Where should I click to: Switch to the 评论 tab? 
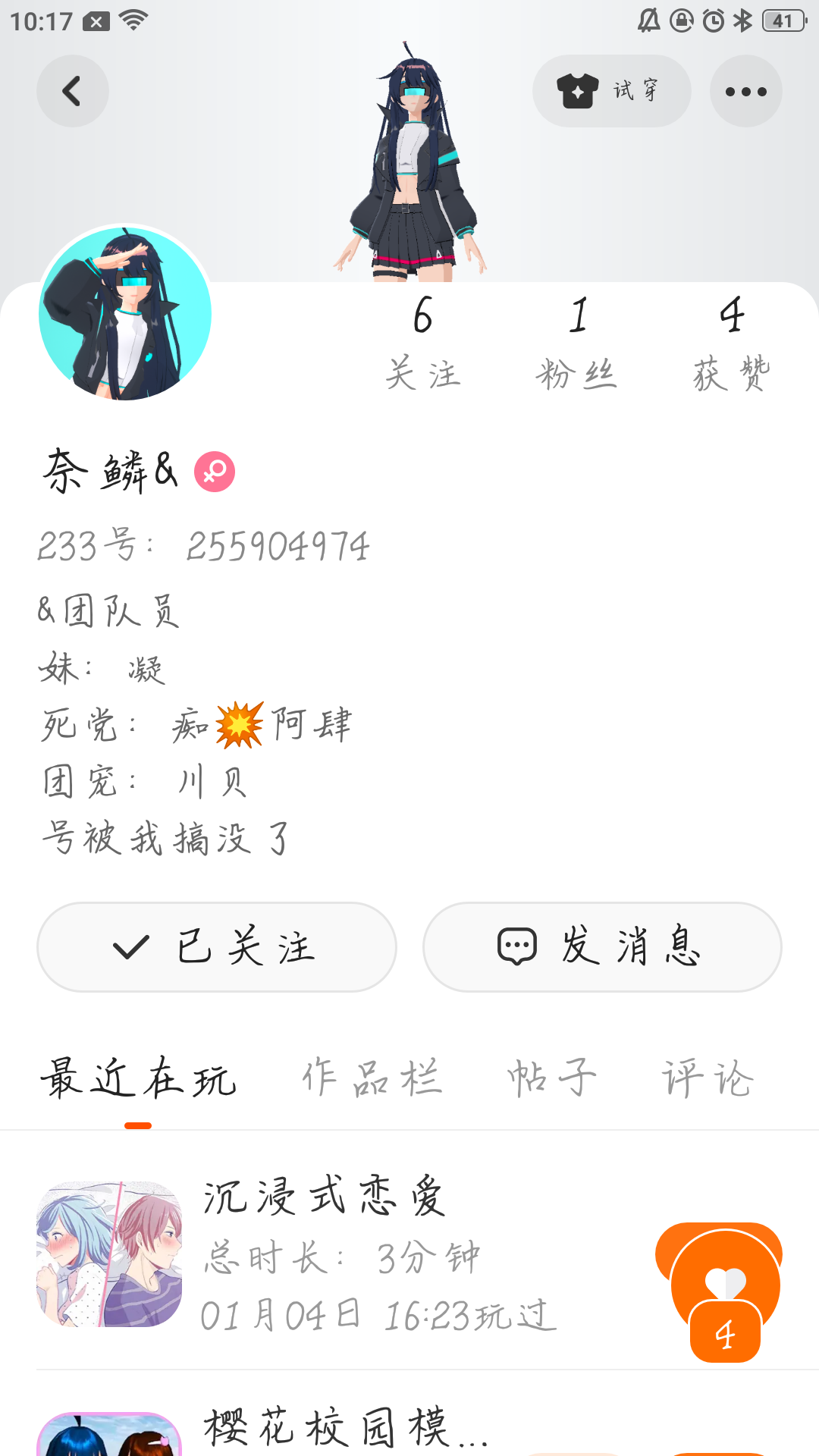click(708, 1078)
